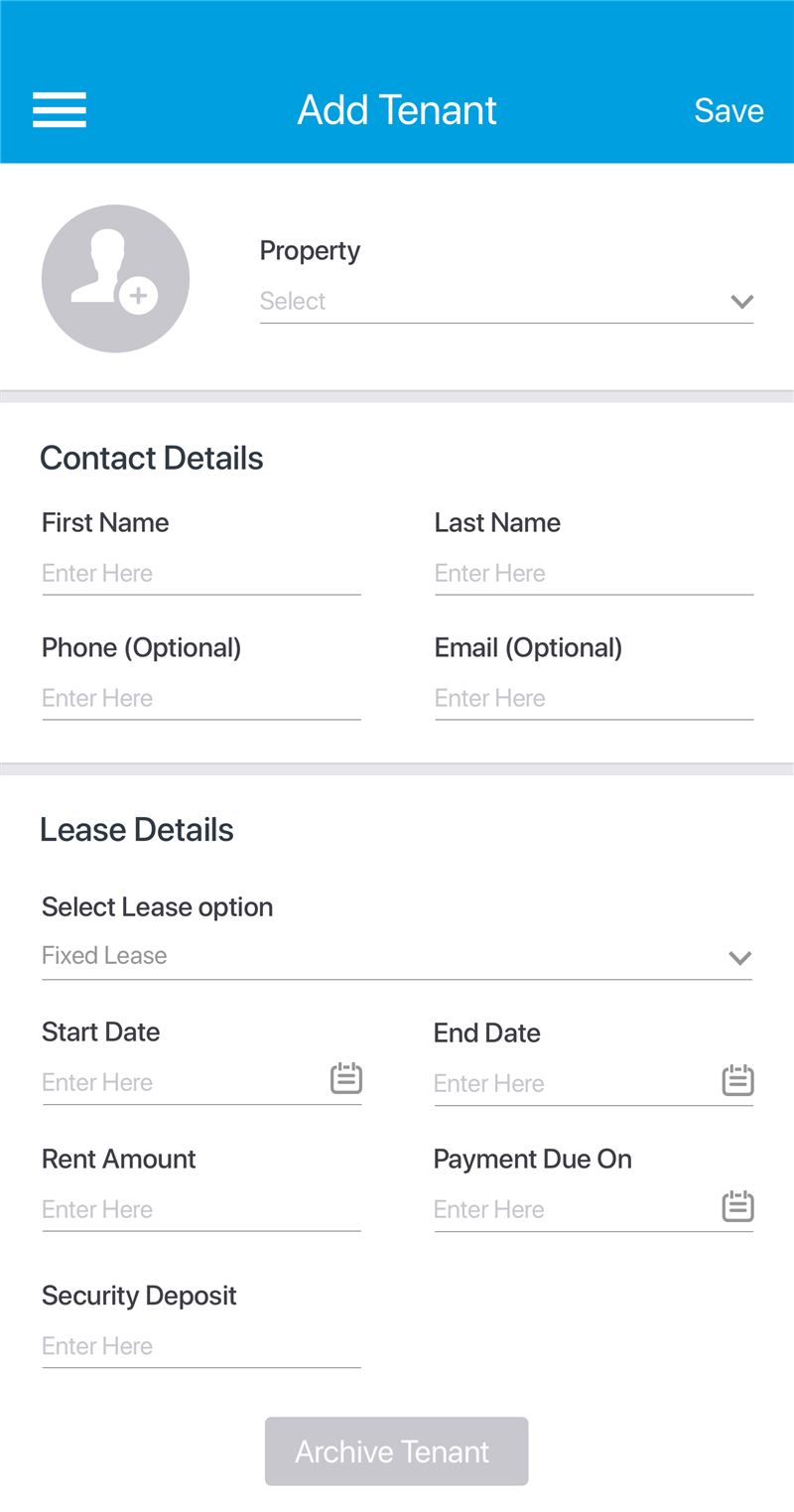Focus the Security Deposit field
The width and height of the screenshot is (794, 1512).
point(201,1347)
